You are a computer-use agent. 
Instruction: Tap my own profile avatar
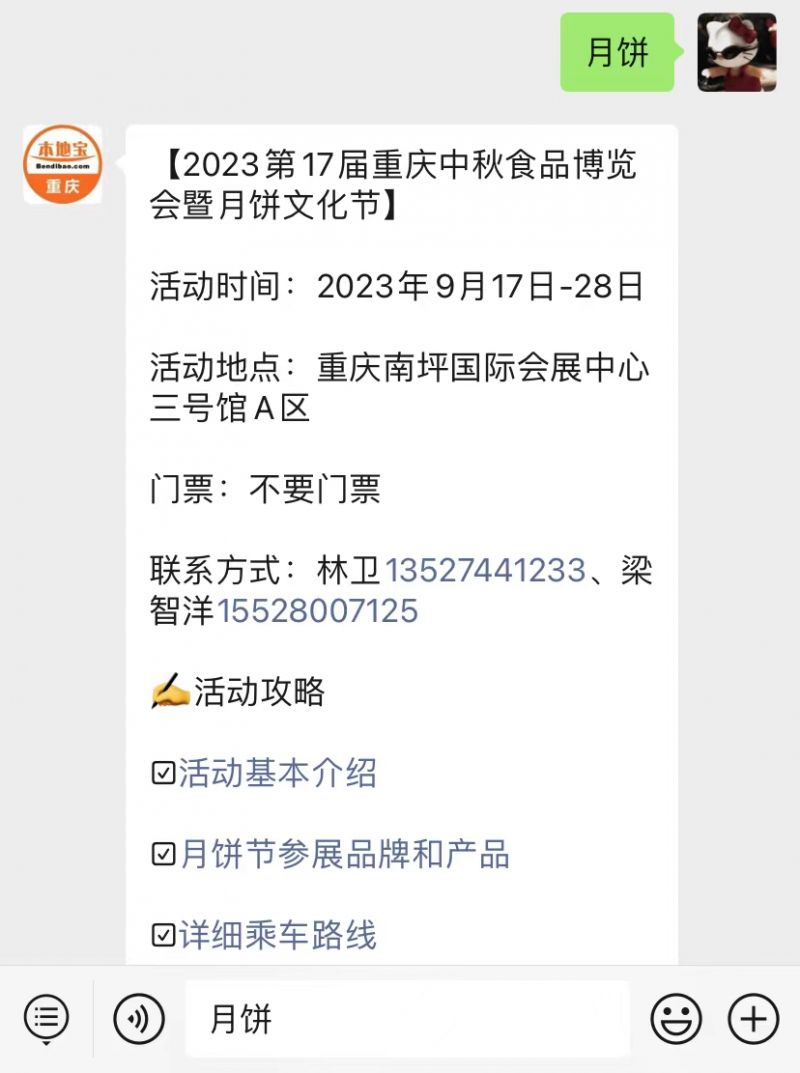click(737, 52)
